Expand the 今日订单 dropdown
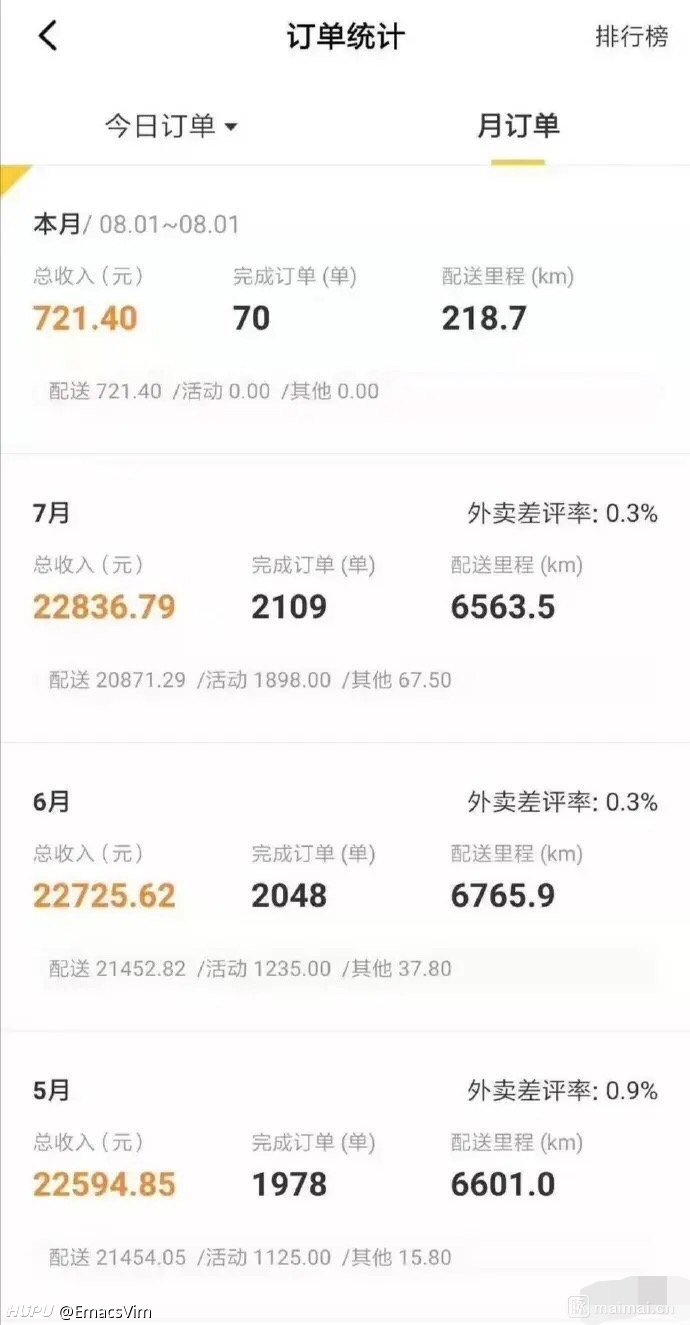 pos(171,126)
